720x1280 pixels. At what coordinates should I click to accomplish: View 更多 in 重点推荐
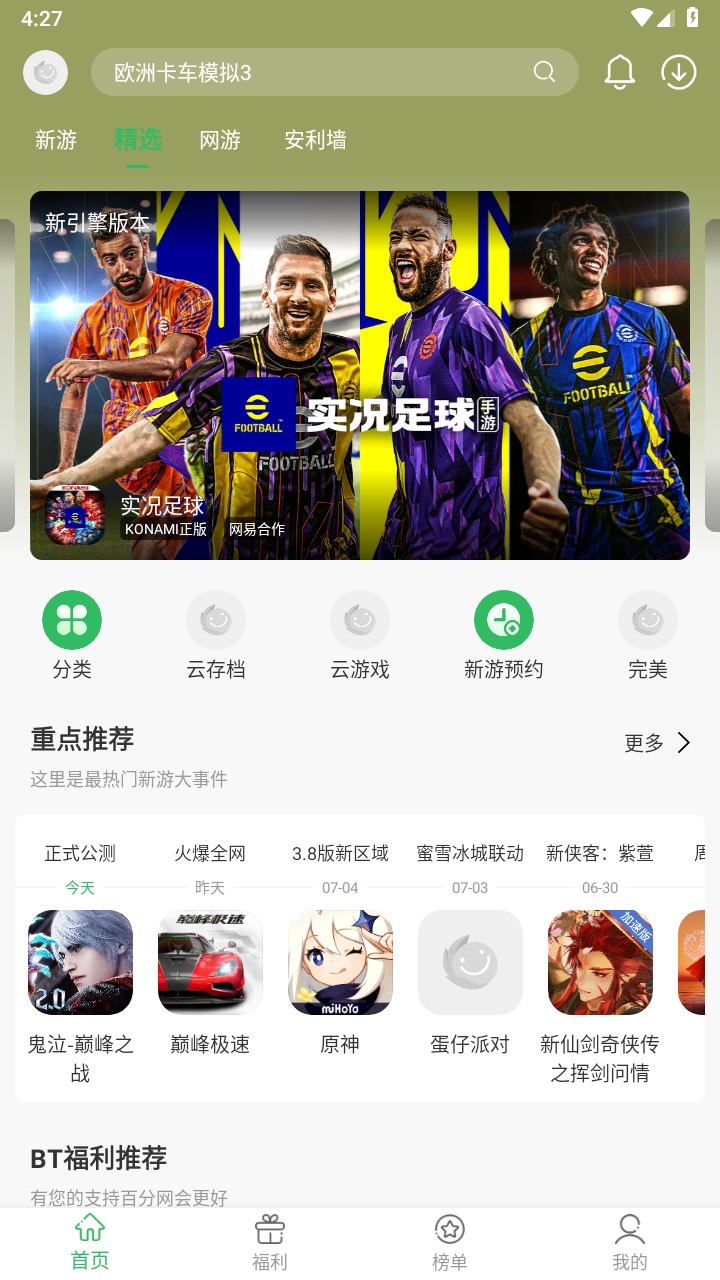657,743
